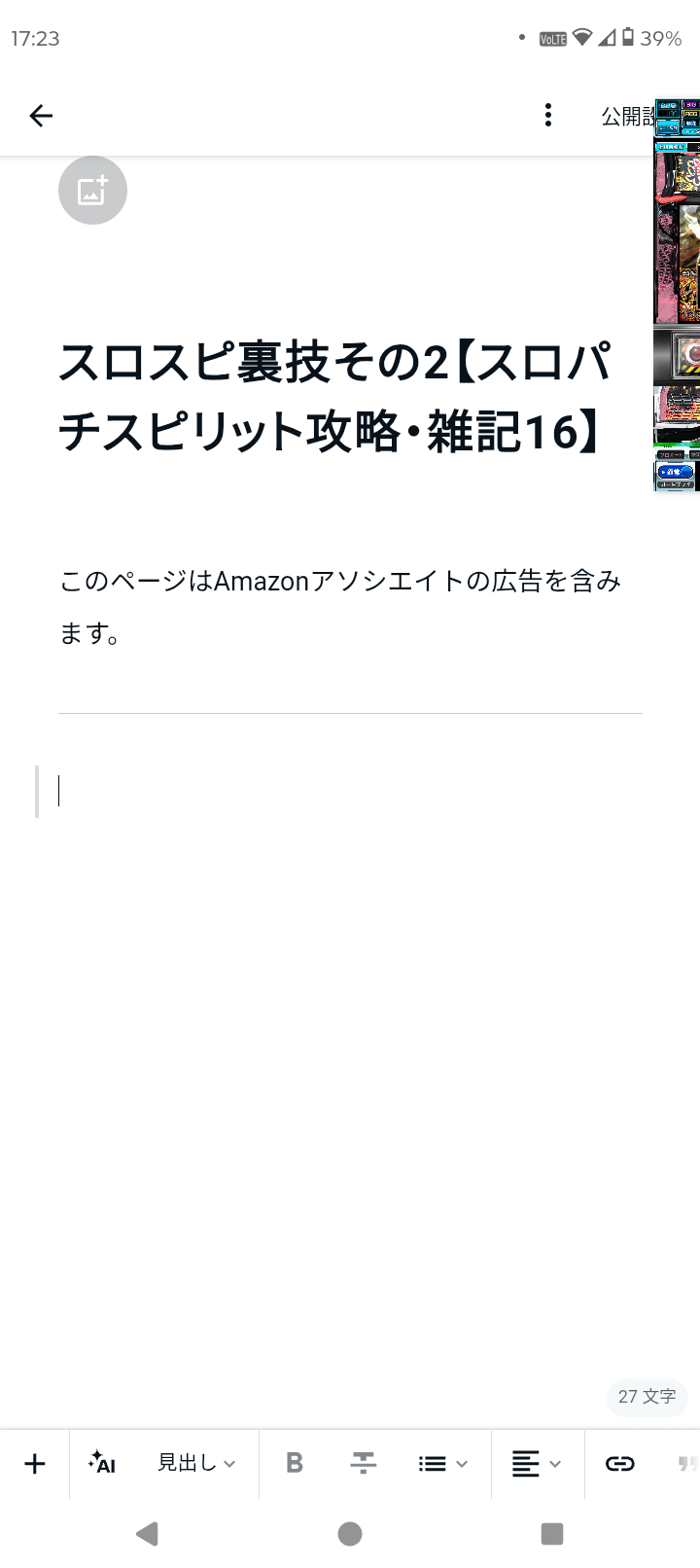
Task: Enable list formatting for the paragraph
Action: 433,1463
